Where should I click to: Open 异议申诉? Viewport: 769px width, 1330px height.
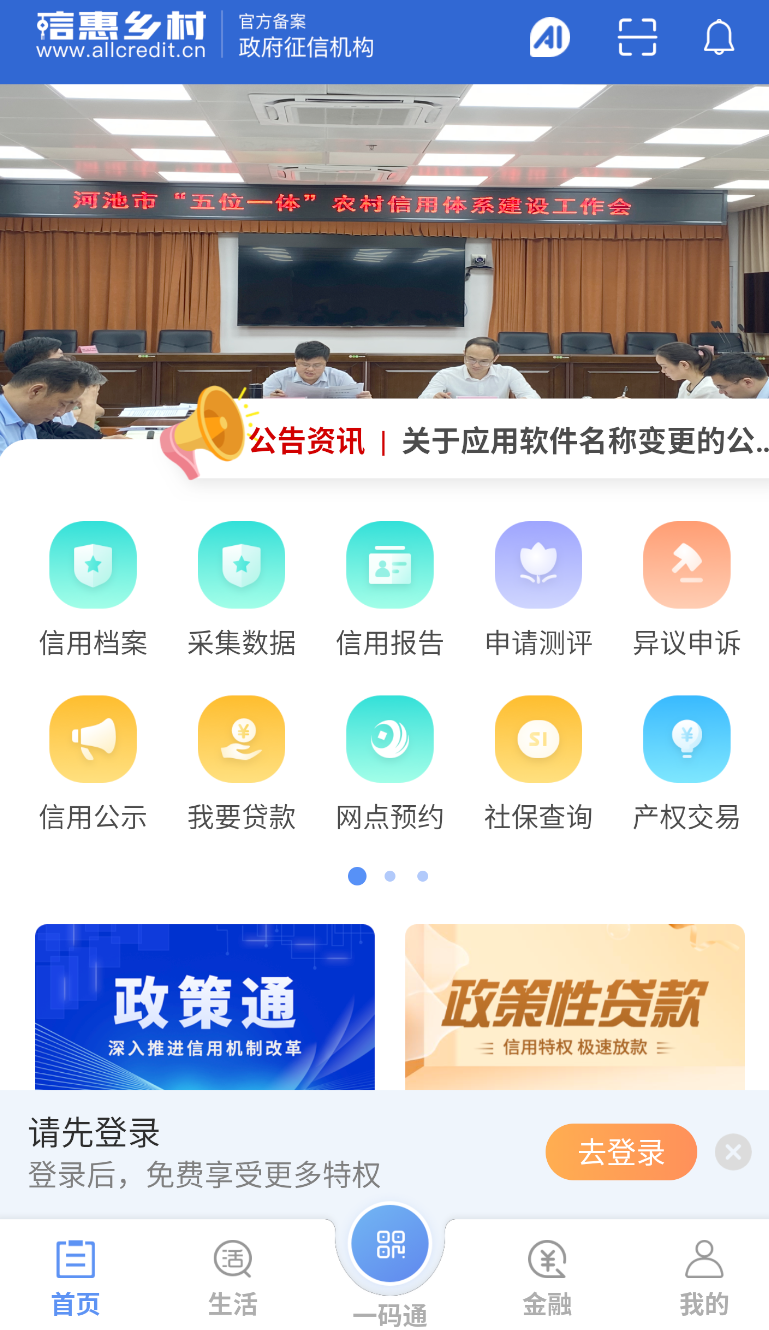tap(686, 587)
